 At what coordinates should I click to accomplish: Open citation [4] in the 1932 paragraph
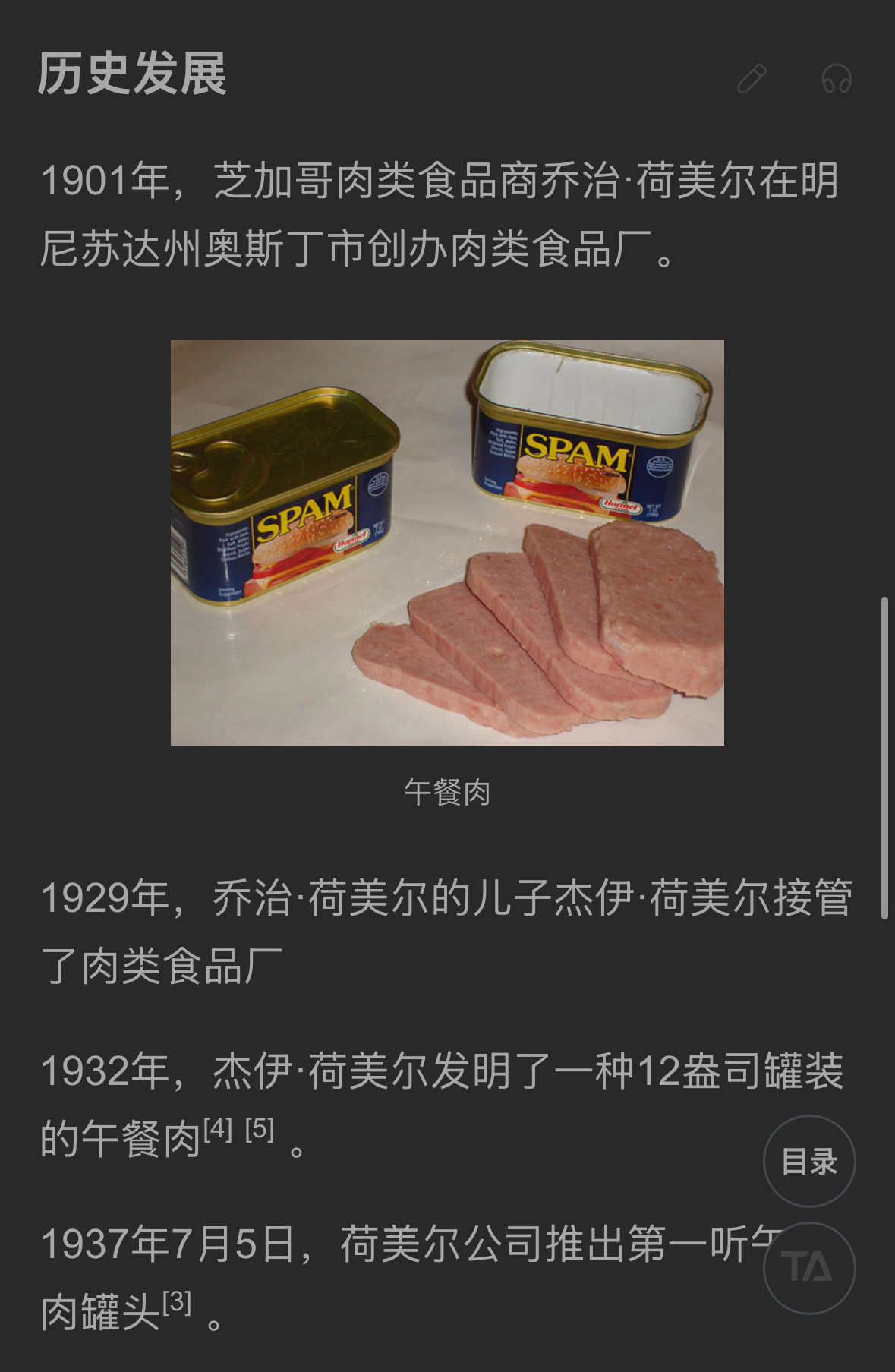(x=218, y=1129)
